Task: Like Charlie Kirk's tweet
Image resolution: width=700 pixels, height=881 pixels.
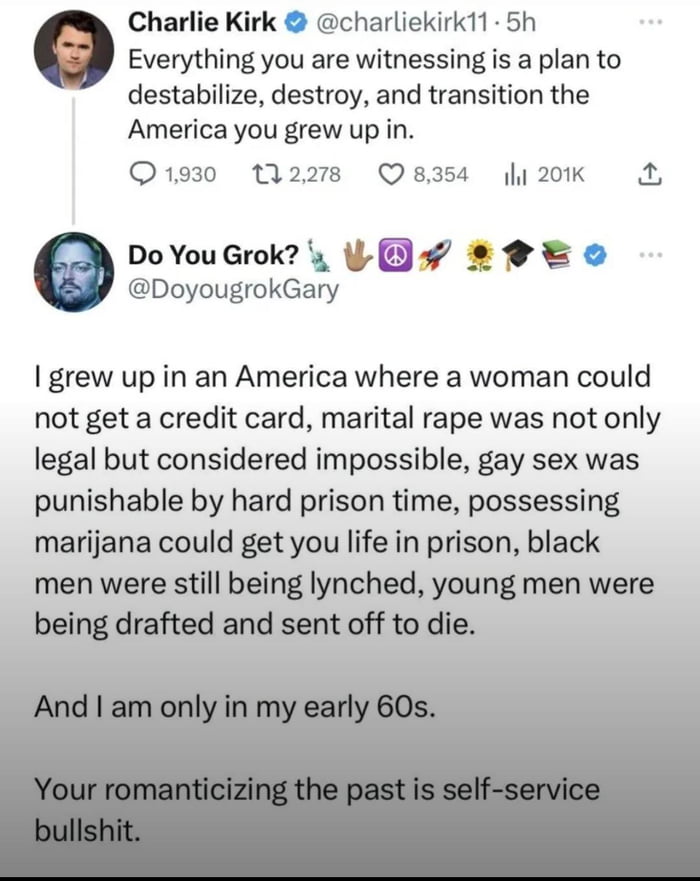Action: pos(391,175)
